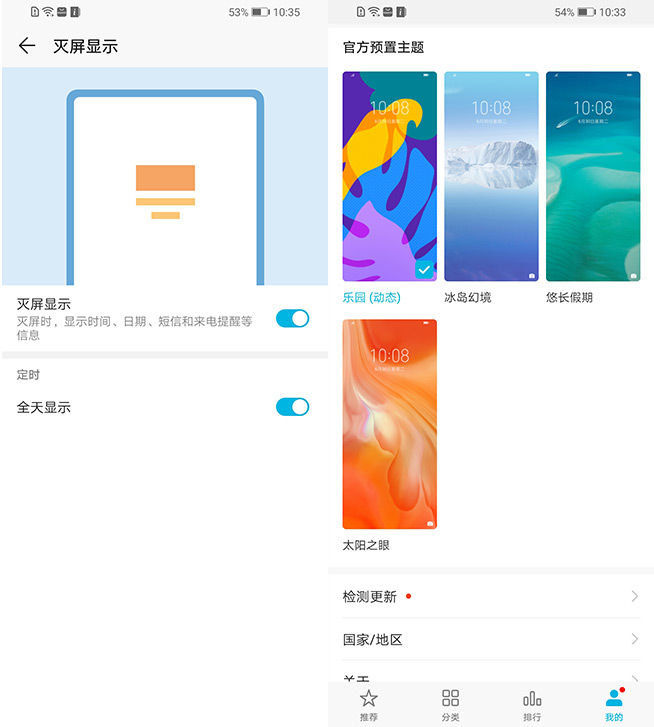
Task: Open the 我的 tab
Action: (614, 704)
